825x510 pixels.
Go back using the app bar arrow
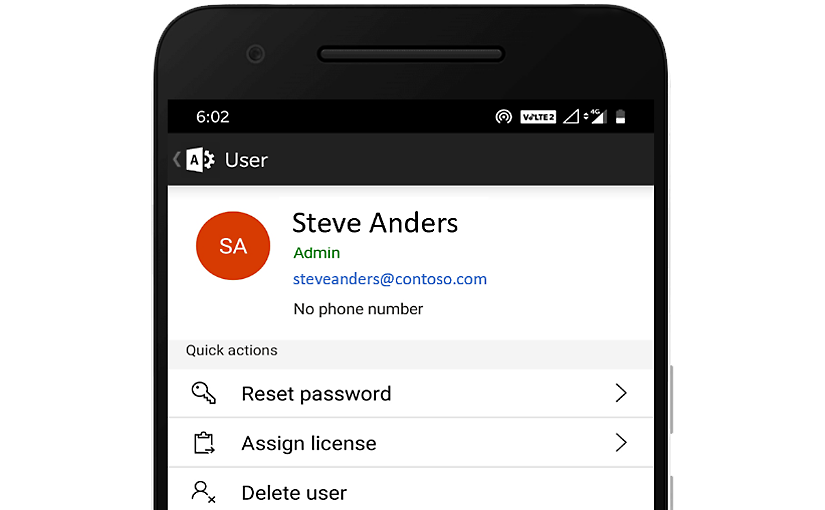pyautogui.click(x=178, y=160)
